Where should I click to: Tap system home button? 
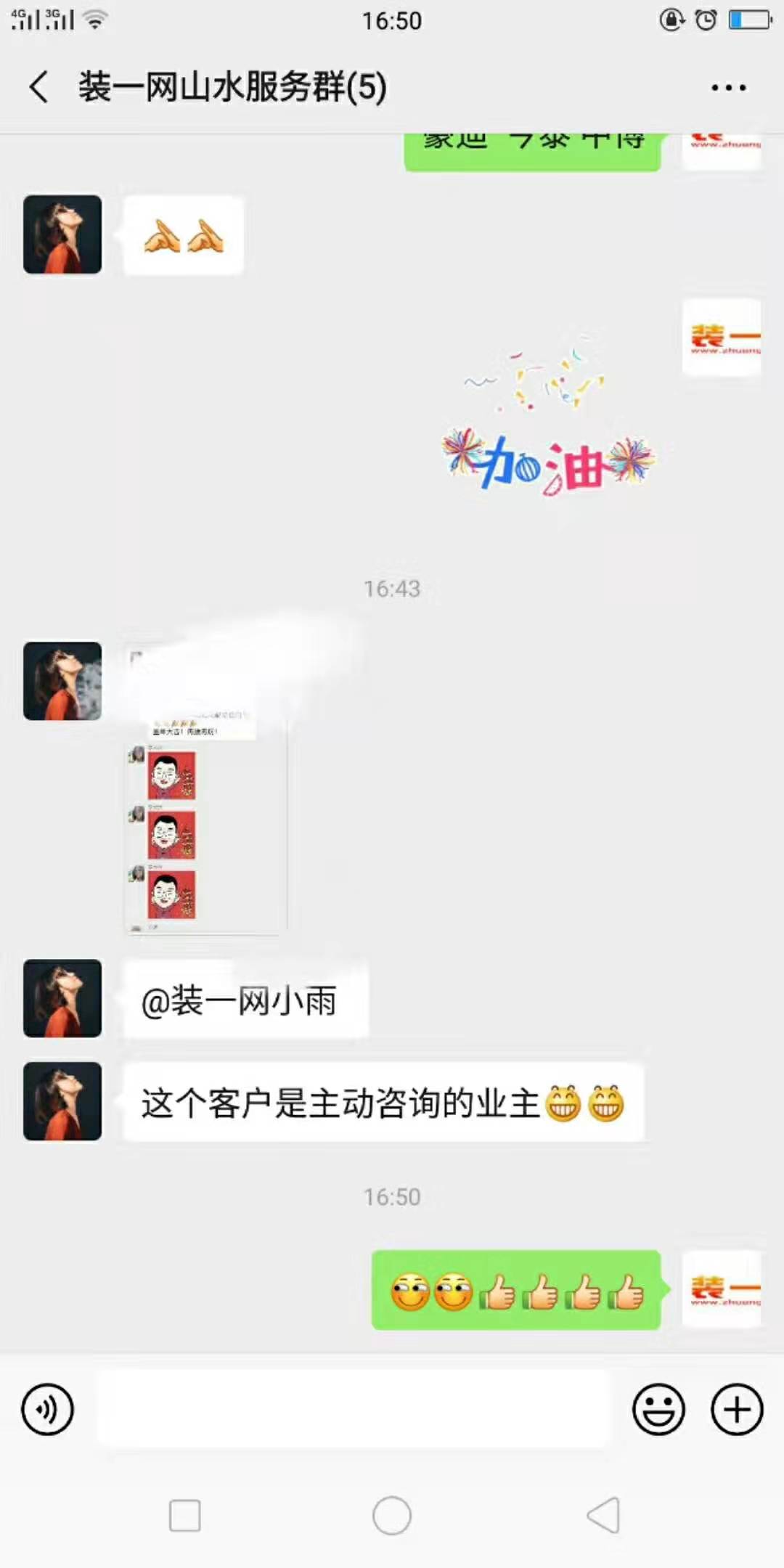(x=392, y=1516)
